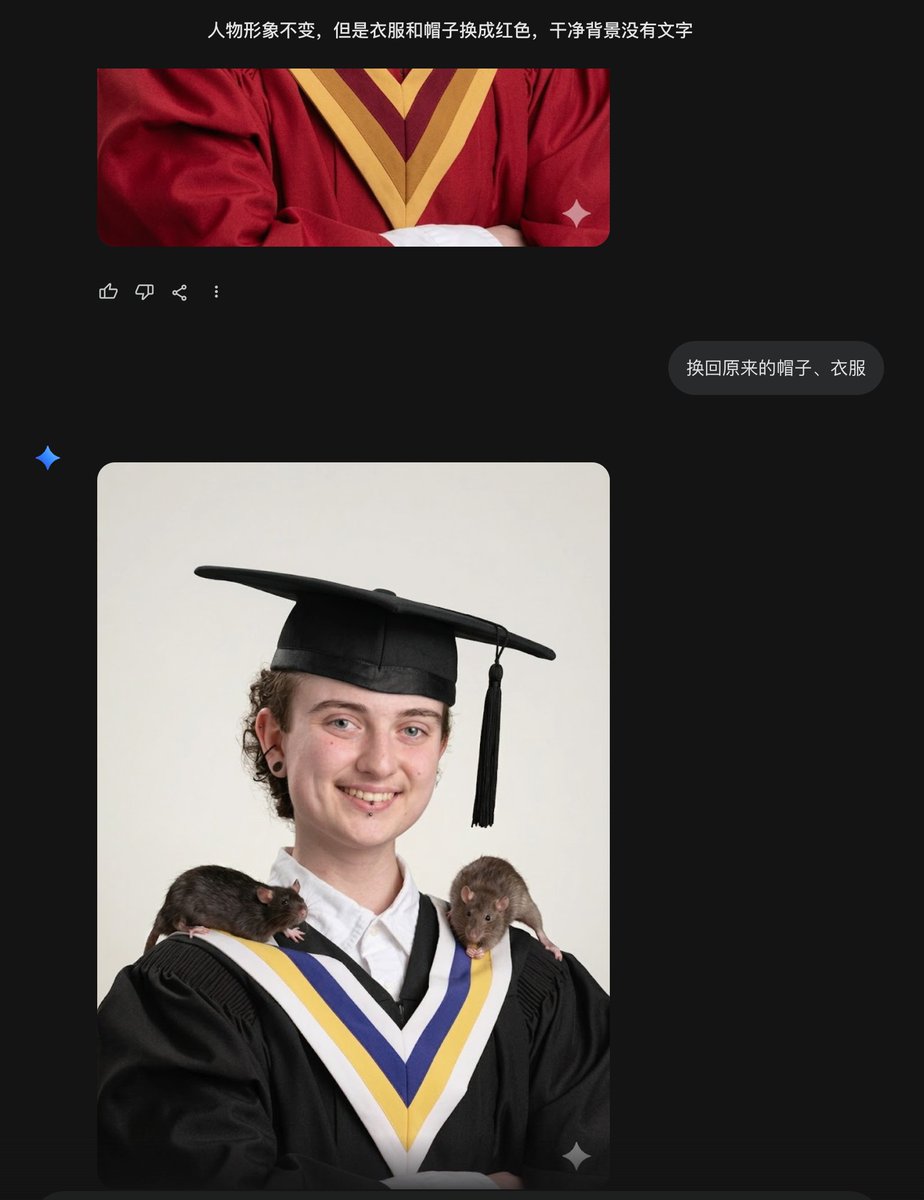
Task: Open the red gown generated image
Action: point(353,156)
